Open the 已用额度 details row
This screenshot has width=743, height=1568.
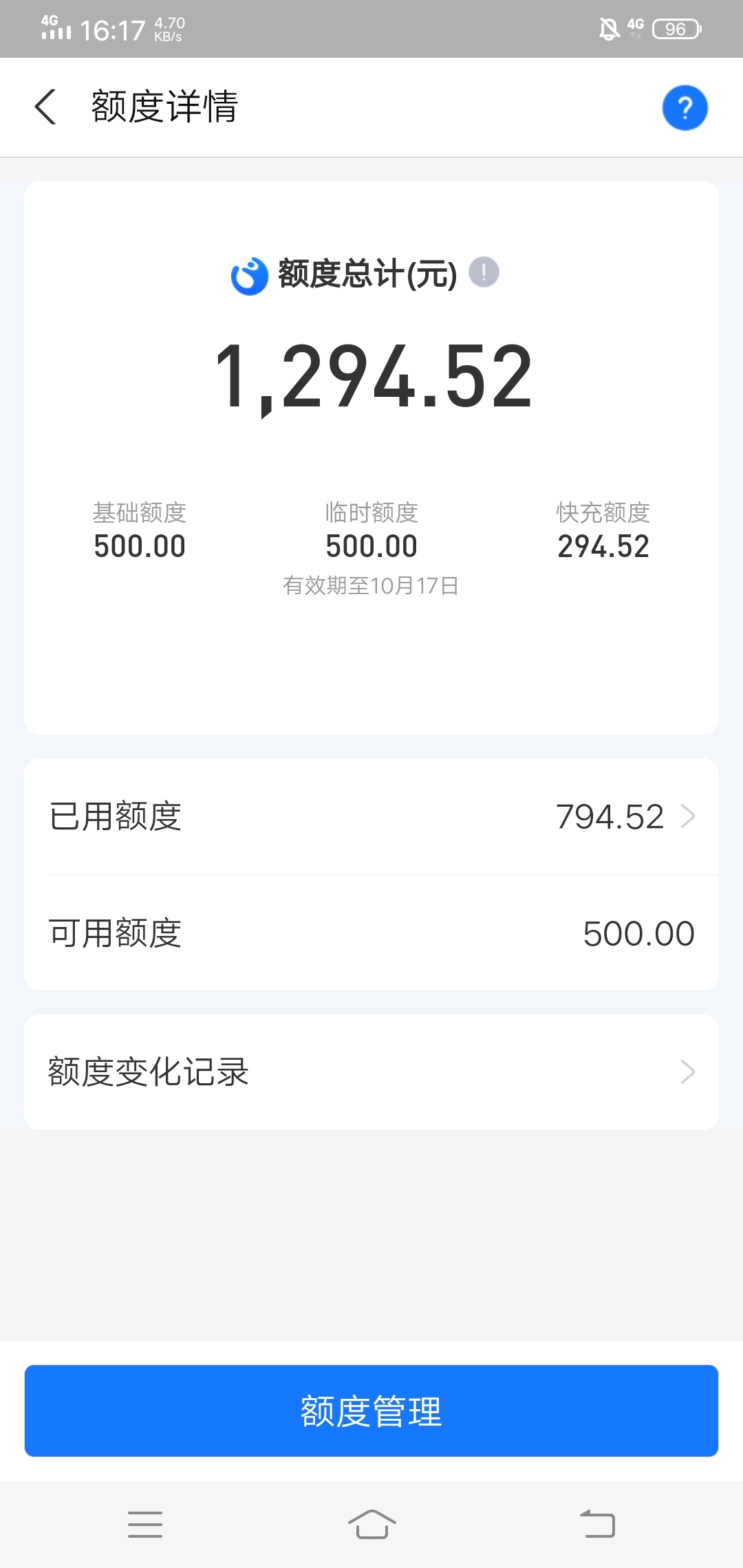coord(371,817)
